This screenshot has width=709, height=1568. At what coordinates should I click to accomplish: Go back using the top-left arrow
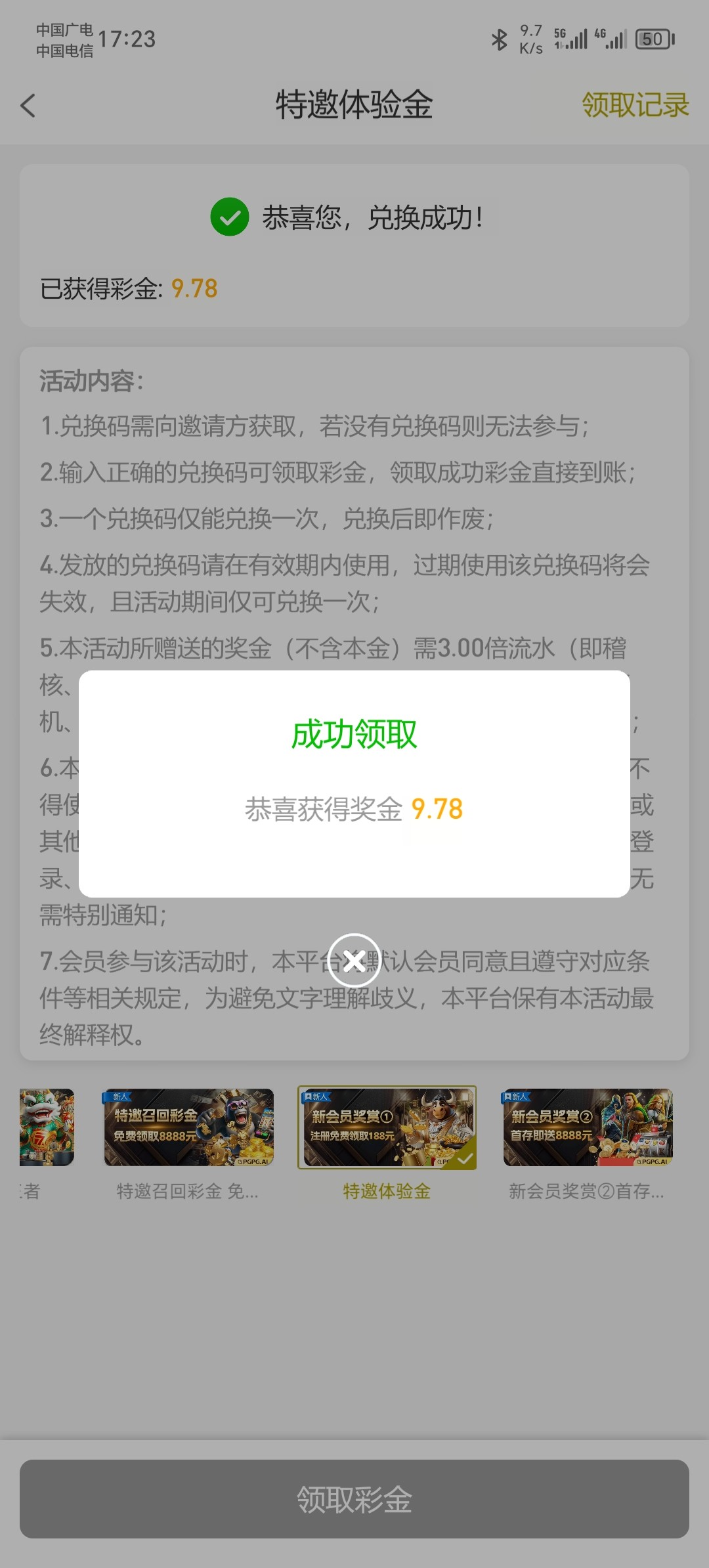(28, 105)
